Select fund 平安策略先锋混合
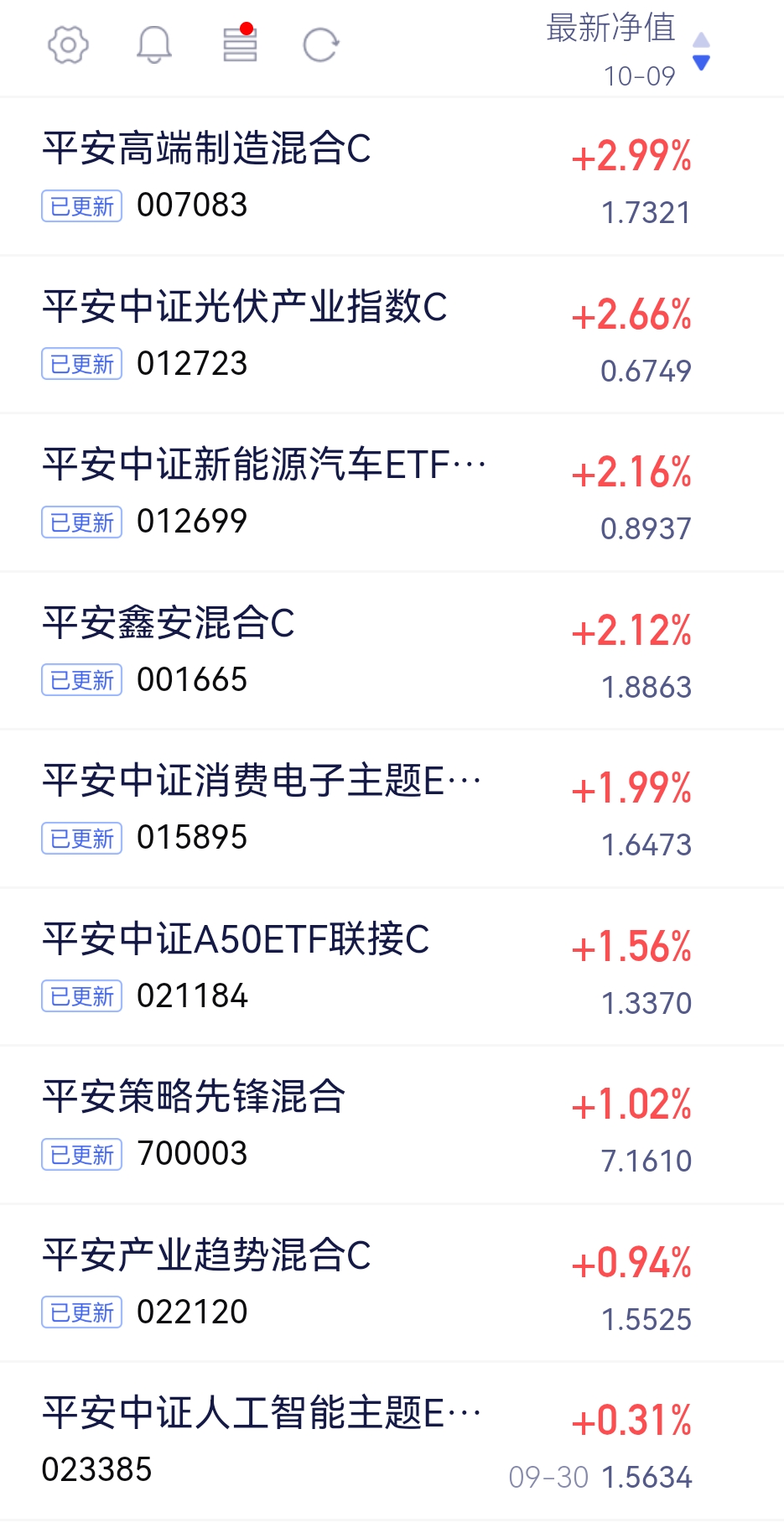Image resolution: width=784 pixels, height=1533 pixels. coord(194,1097)
